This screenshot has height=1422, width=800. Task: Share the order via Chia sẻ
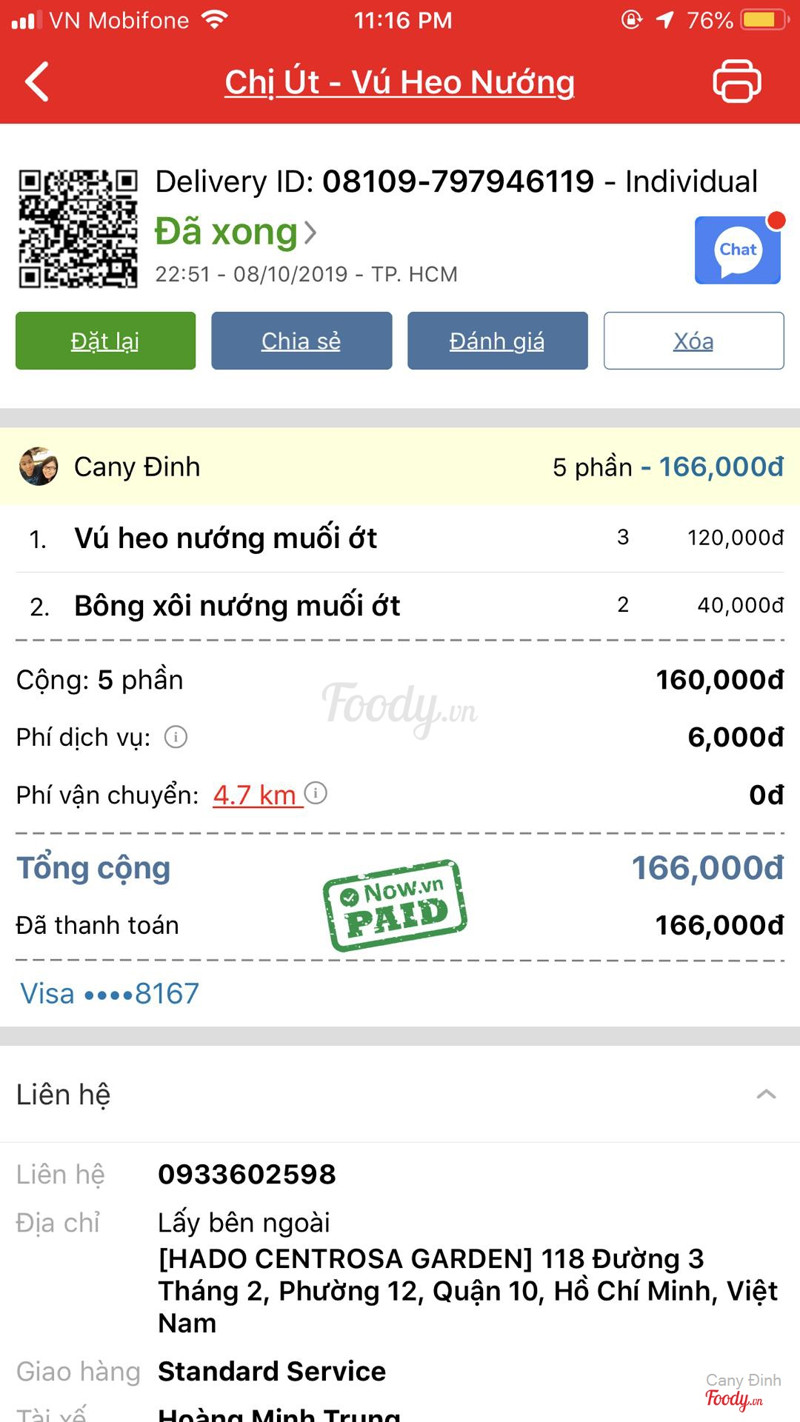(x=301, y=341)
